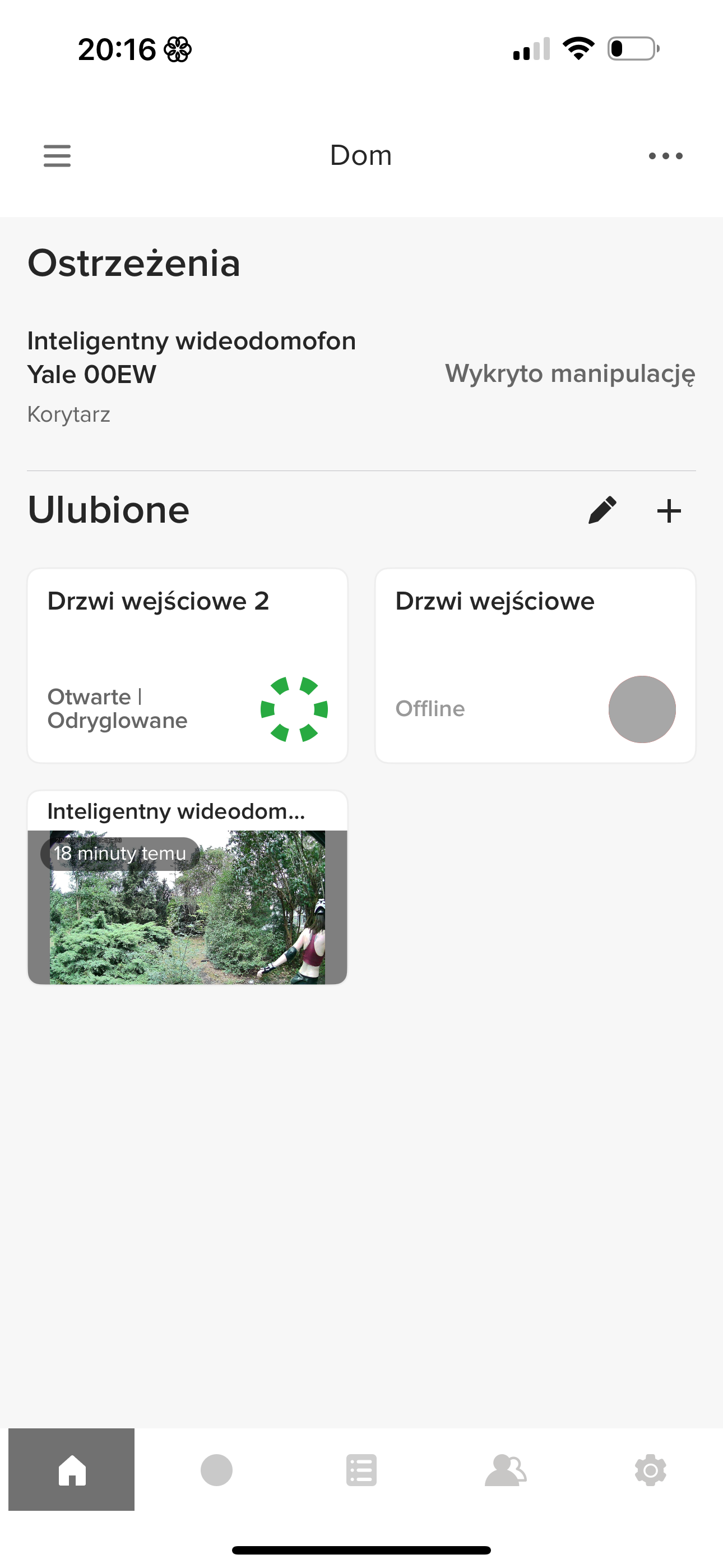The image size is (723, 1568).
Task: Open the Yale 00EW tamper warning
Action: [361, 375]
